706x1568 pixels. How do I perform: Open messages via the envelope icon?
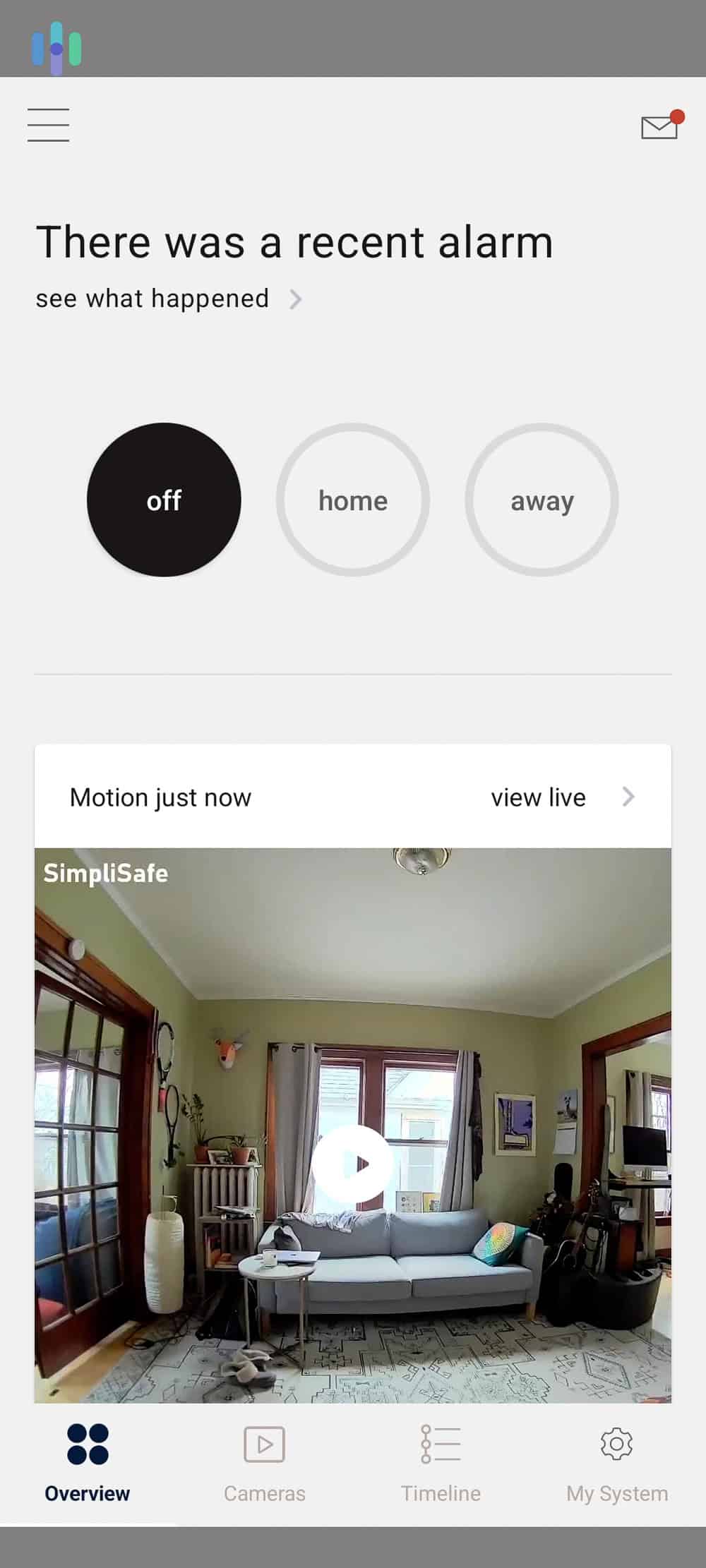[657, 129]
